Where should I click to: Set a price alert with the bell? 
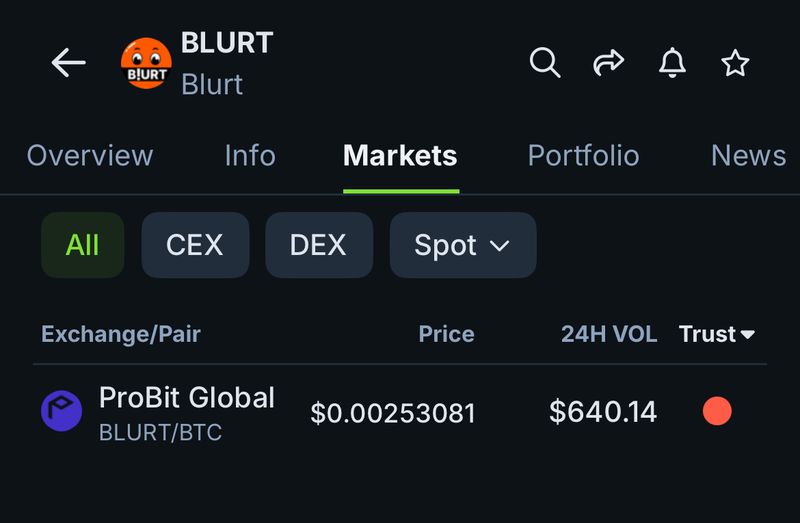(672, 64)
